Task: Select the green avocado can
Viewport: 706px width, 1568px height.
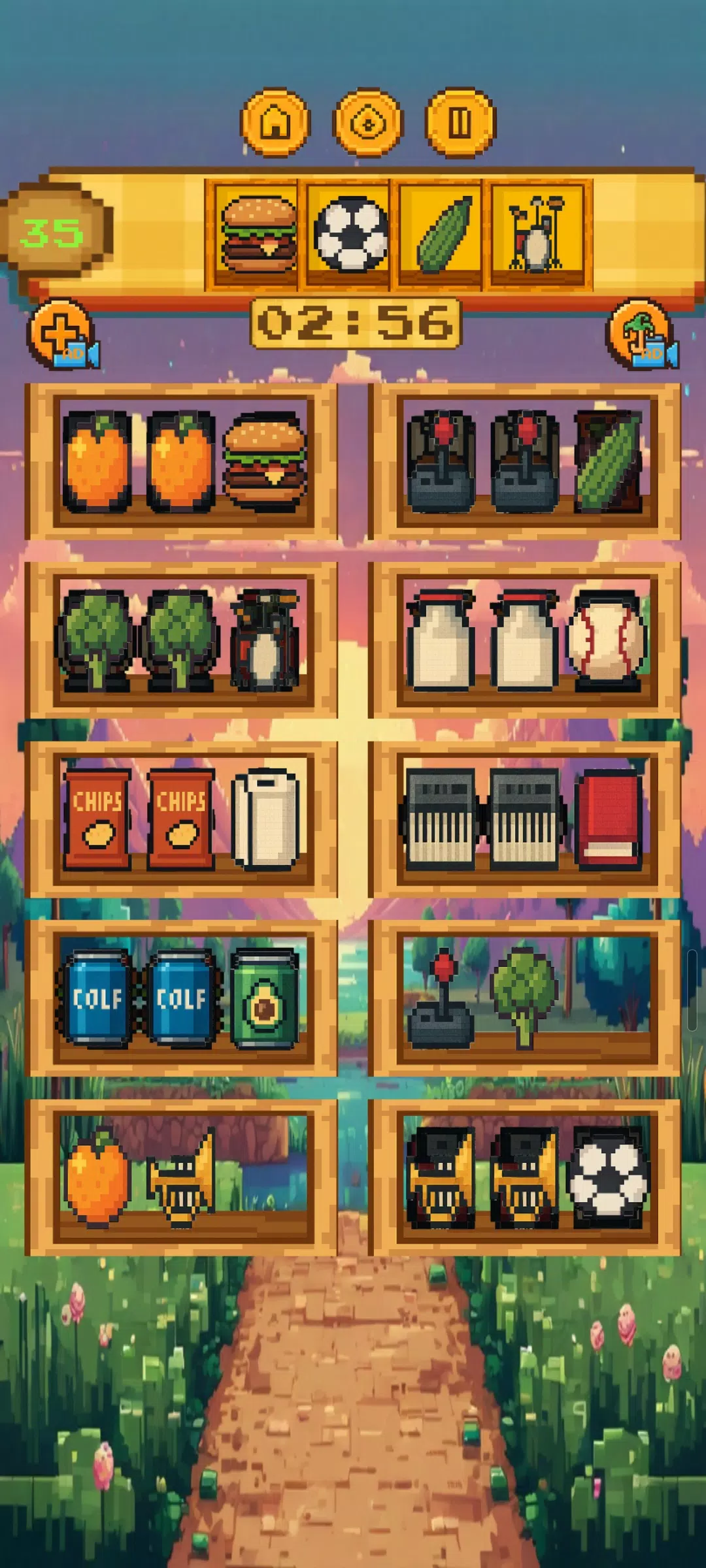Action: [x=265, y=999]
